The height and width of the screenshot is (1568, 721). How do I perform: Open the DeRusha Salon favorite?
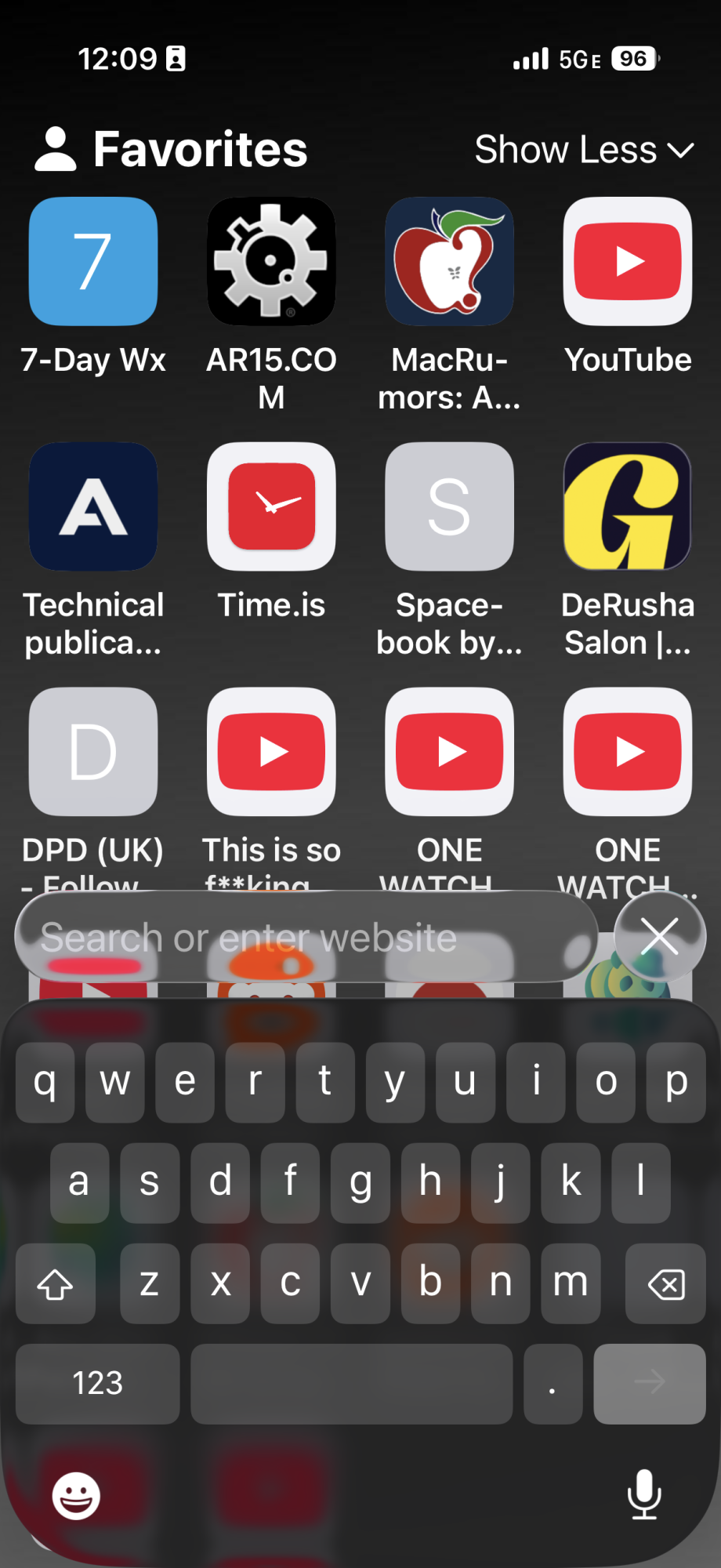628,506
